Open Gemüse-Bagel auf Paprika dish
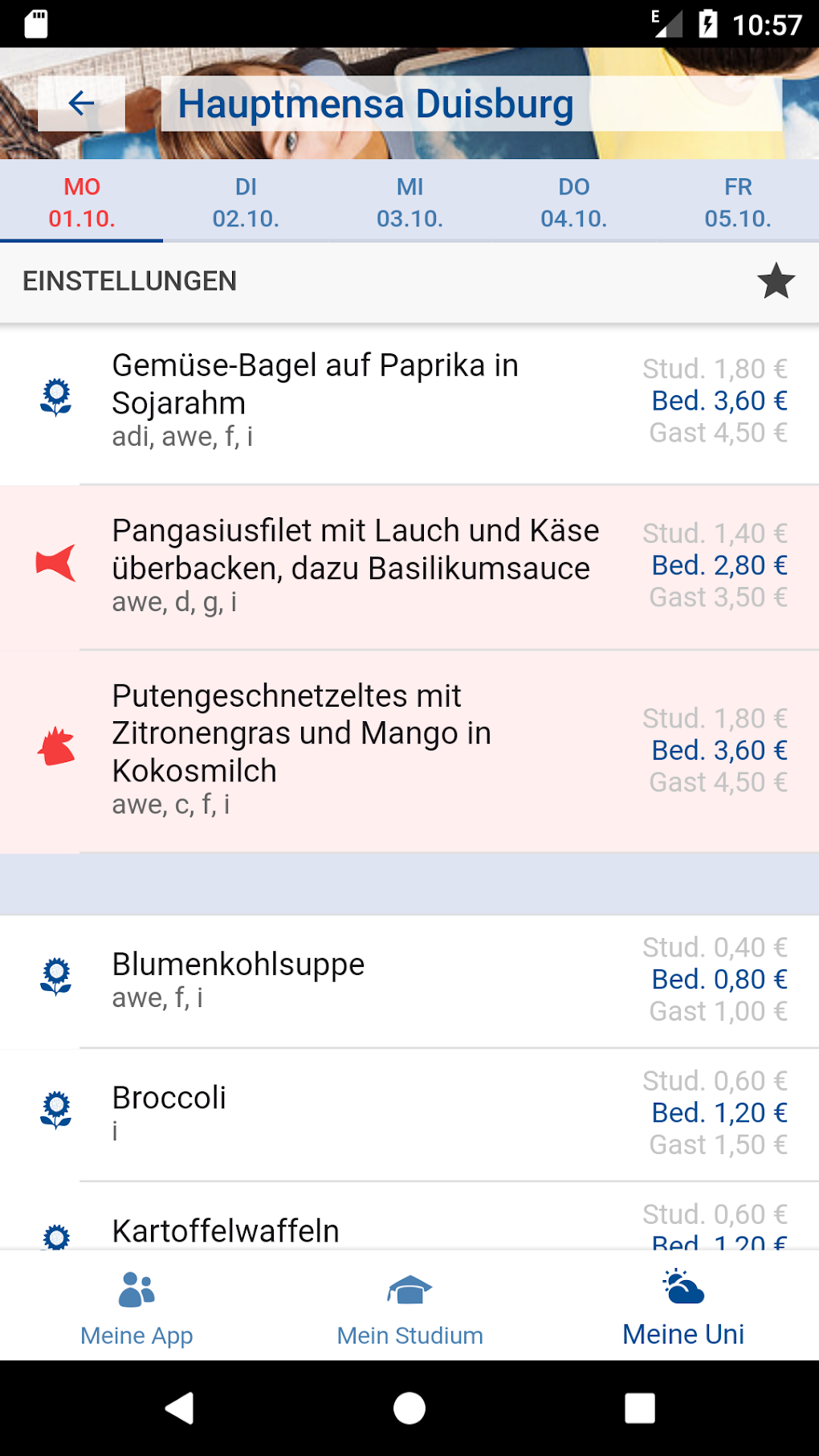 click(353, 401)
